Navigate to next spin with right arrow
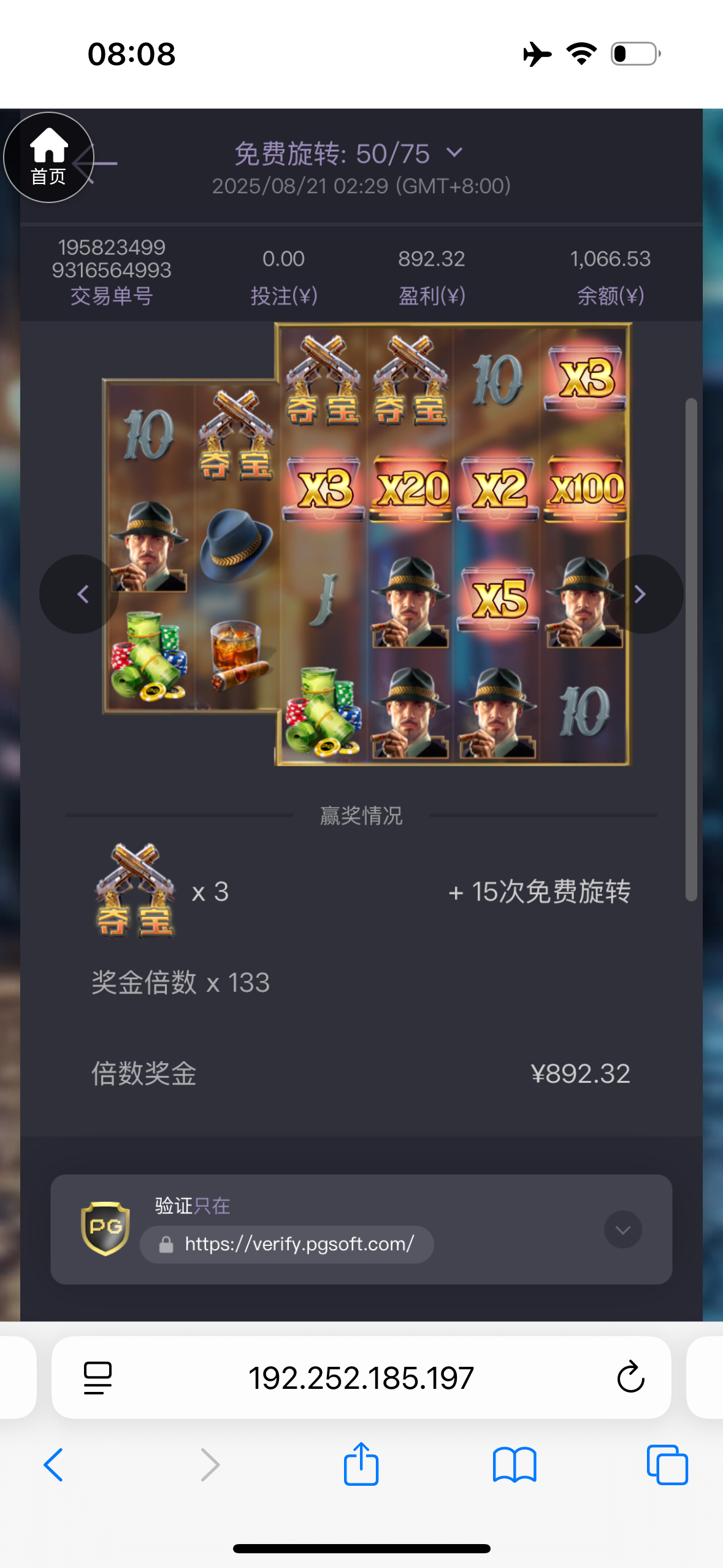 [x=641, y=593]
